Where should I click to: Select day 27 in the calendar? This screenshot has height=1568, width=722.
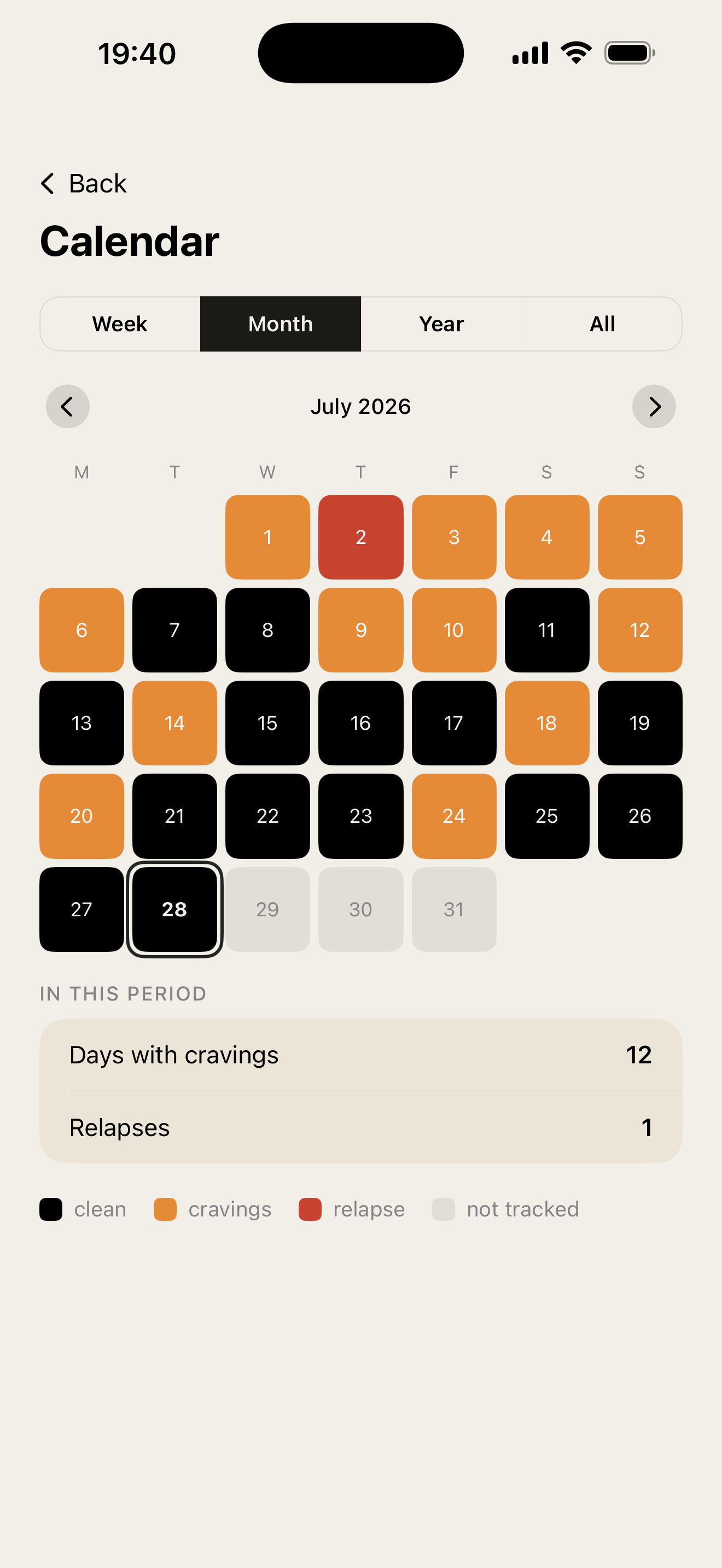81,909
